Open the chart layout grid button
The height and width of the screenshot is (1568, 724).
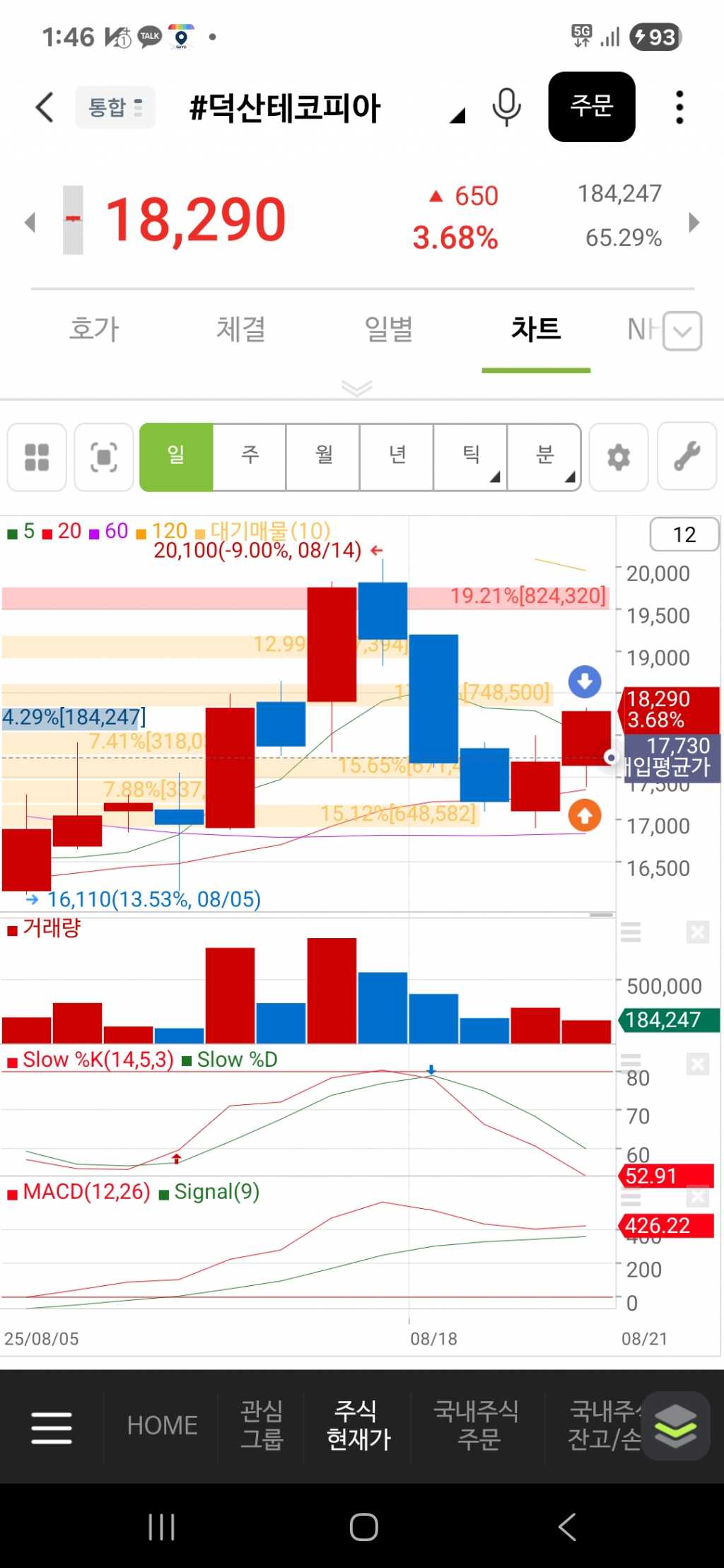coord(37,457)
